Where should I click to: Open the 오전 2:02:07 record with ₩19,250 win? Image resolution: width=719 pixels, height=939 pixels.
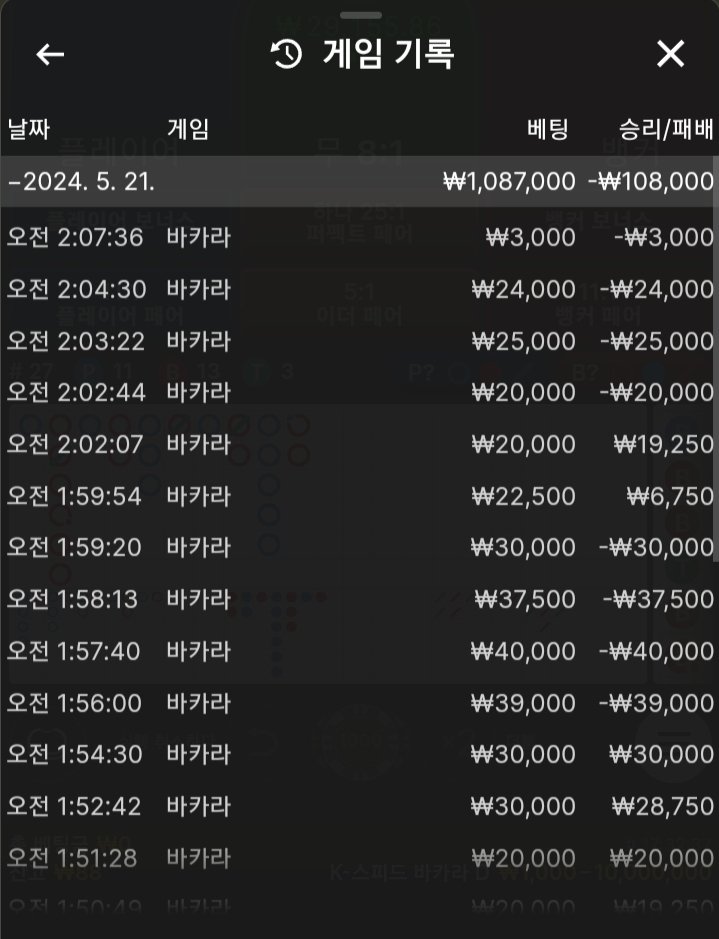[359, 444]
